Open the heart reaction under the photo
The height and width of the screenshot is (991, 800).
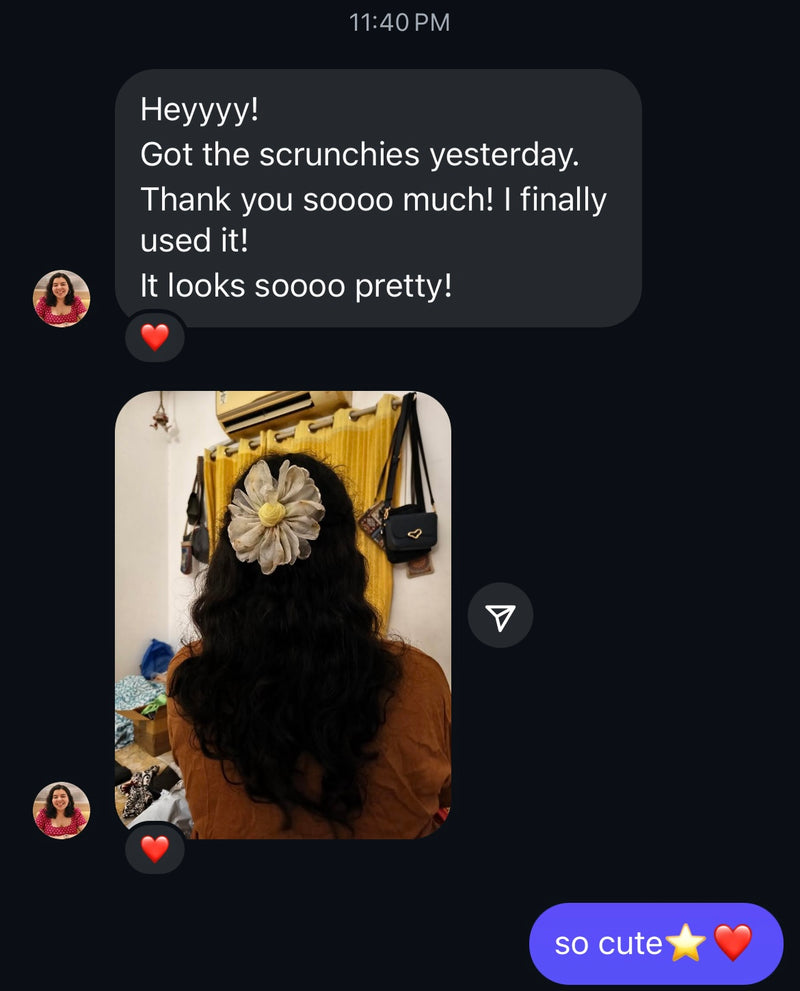[x=155, y=849]
